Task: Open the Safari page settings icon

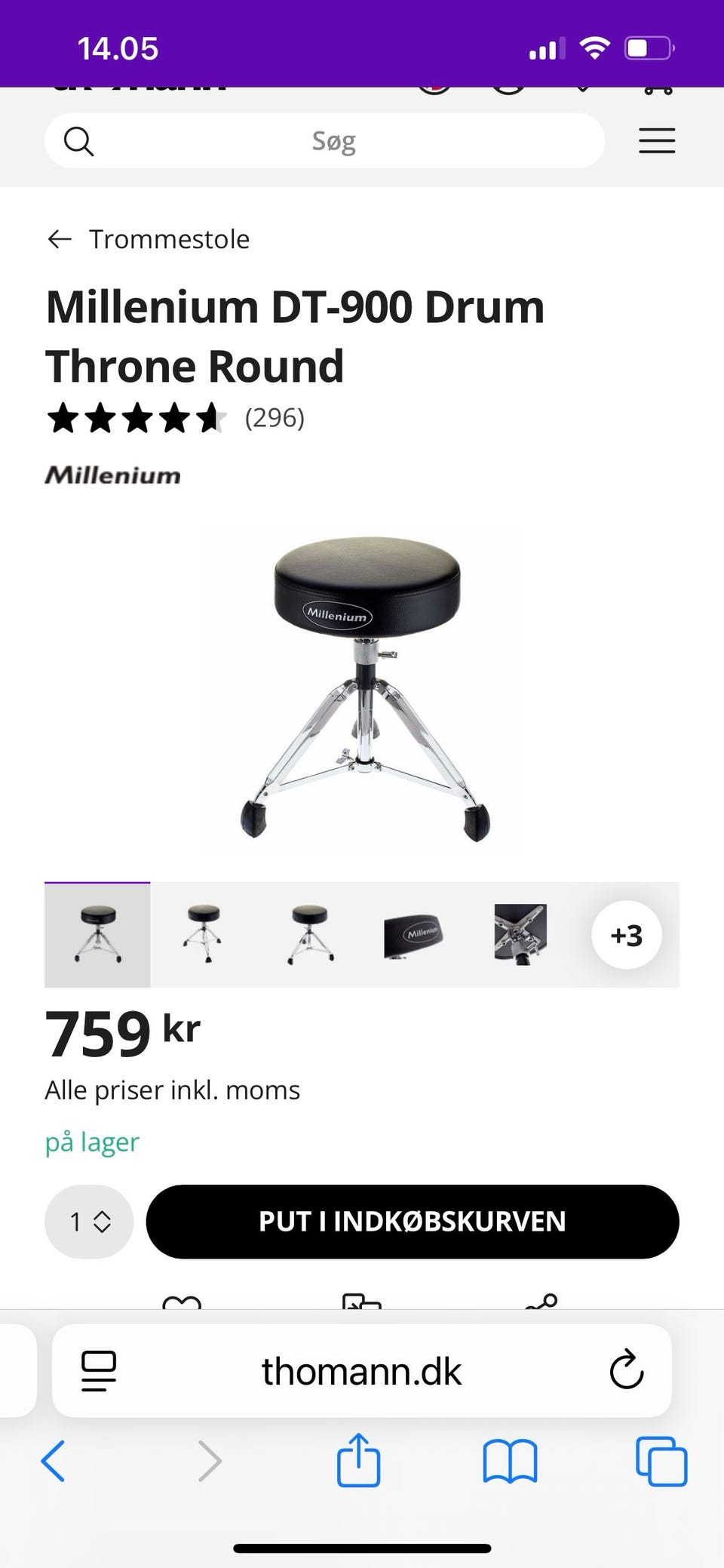Action: pyautogui.click(x=99, y=1370)
